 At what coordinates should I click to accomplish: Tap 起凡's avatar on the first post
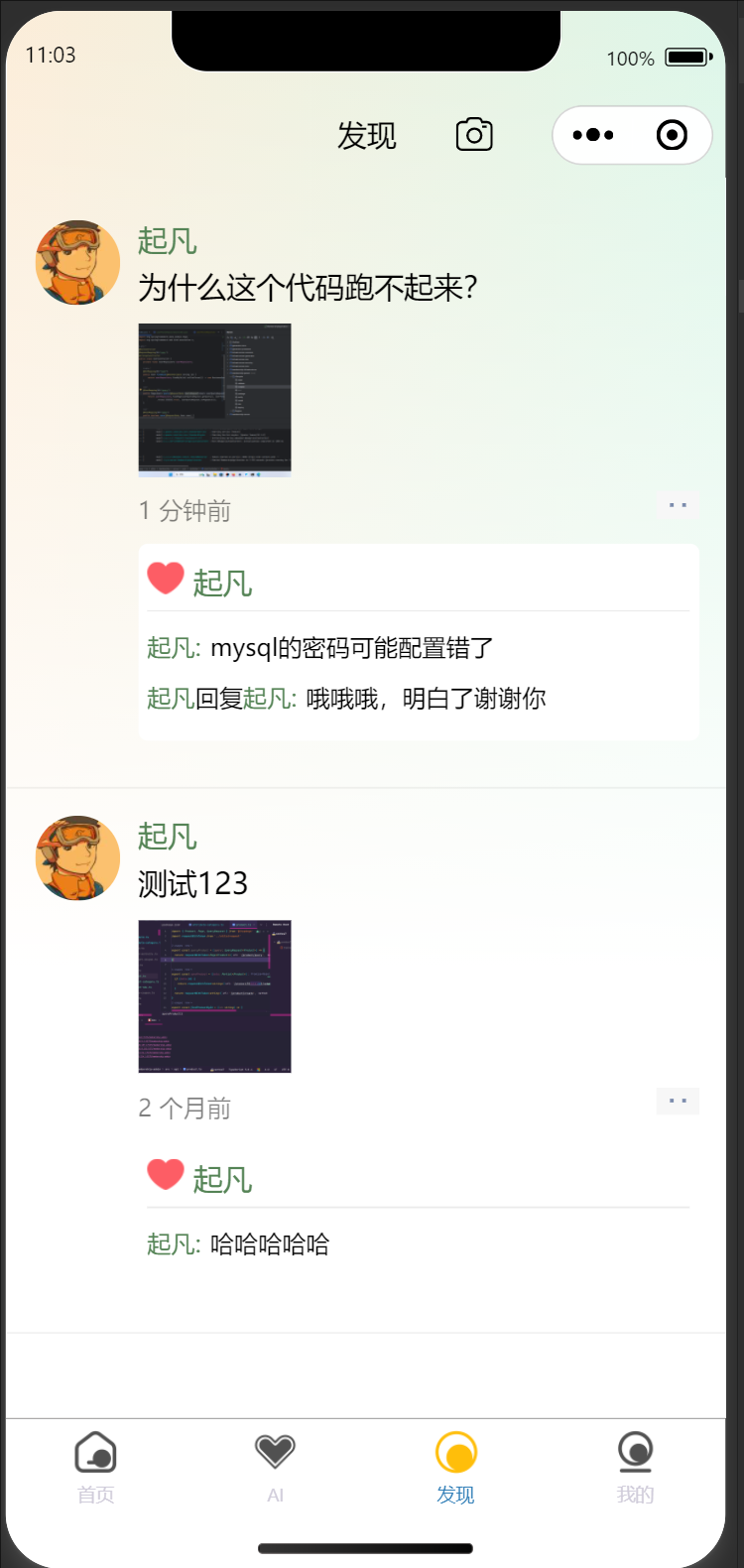pos(77,263)
